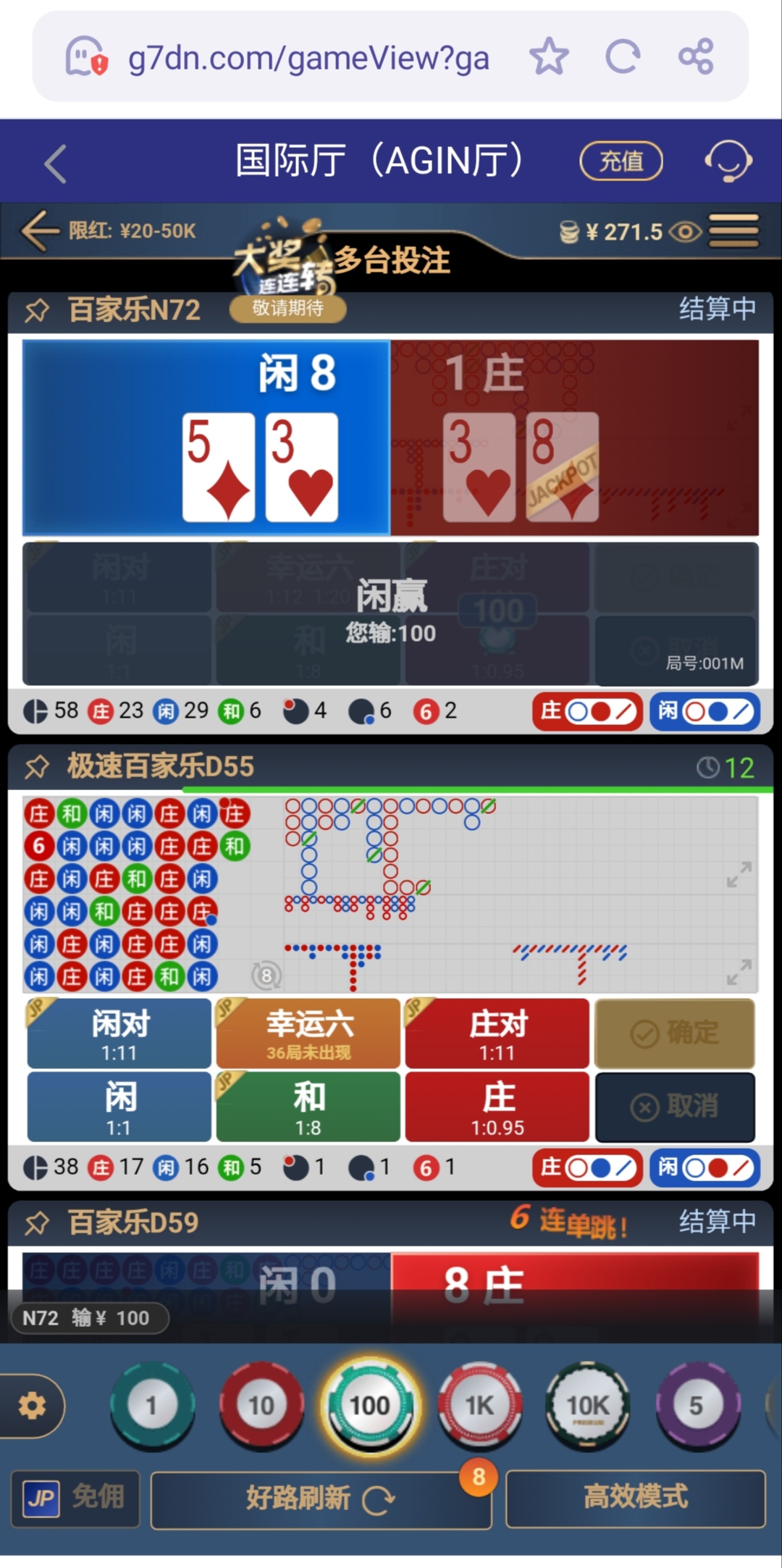Screen dimensions: 782x1568
Task: Open customer service headset icon
Action: [x=728, y=161]
